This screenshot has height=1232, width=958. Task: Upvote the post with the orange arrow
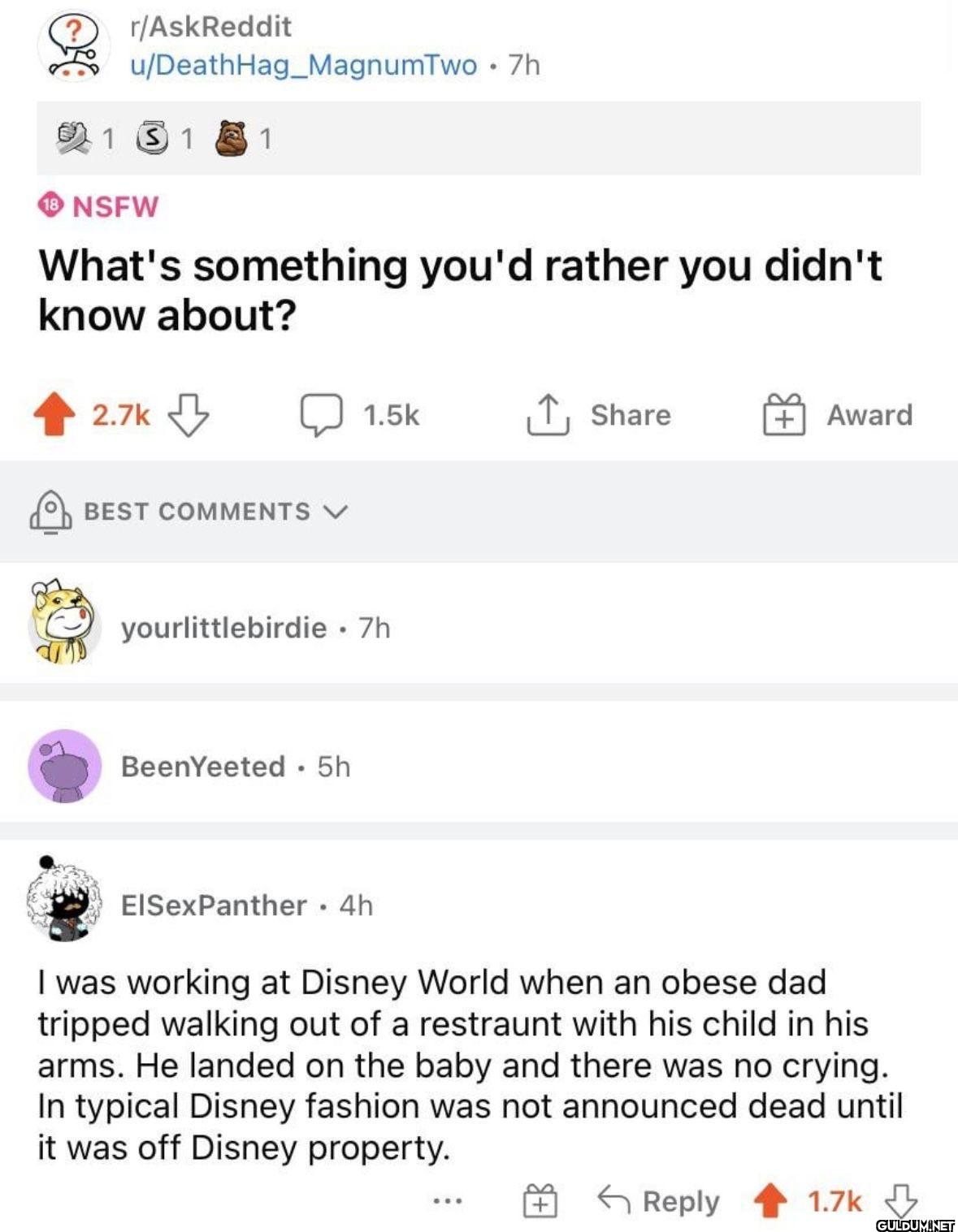click(52, 415)
